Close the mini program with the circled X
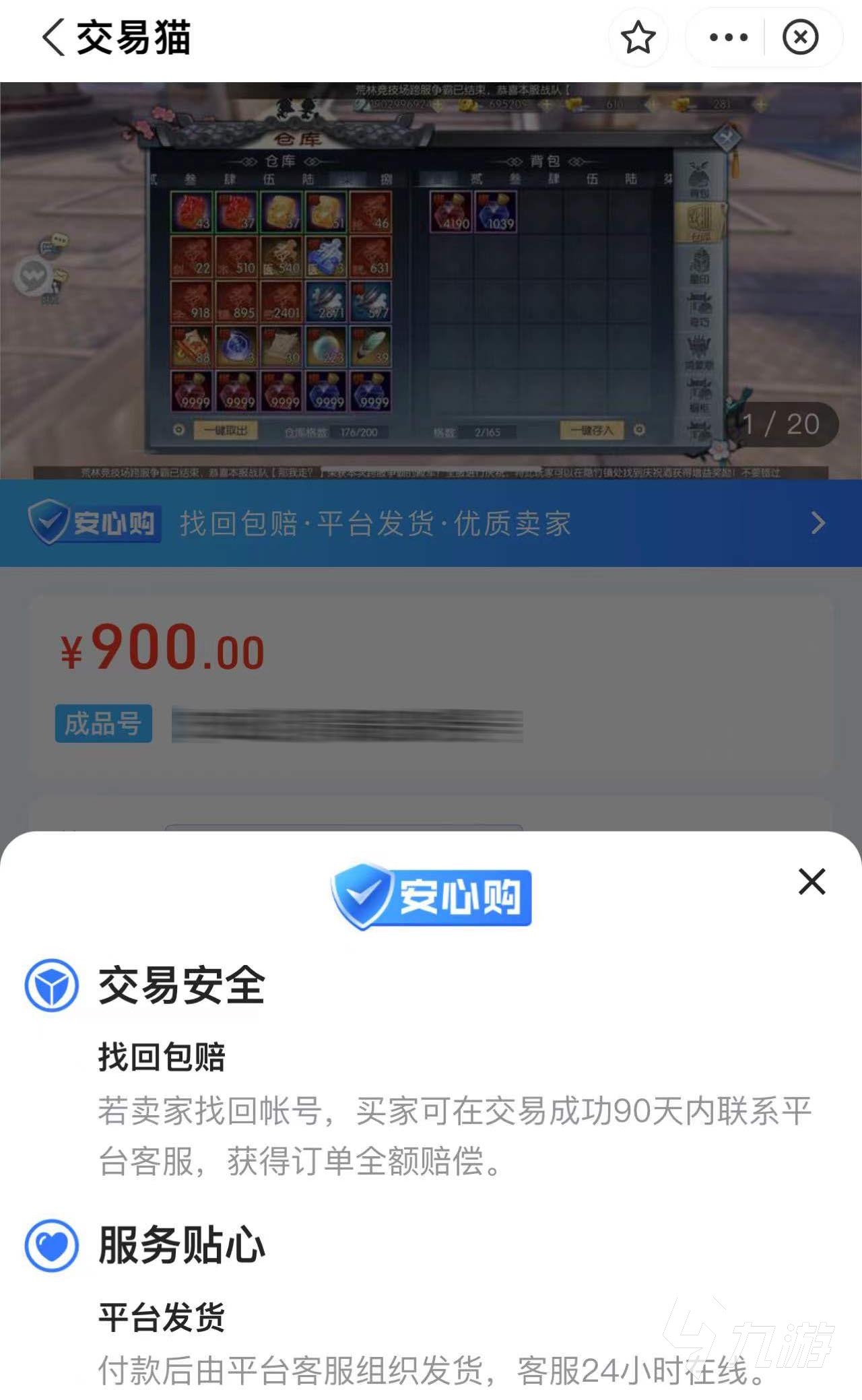 tap(800, 37)
